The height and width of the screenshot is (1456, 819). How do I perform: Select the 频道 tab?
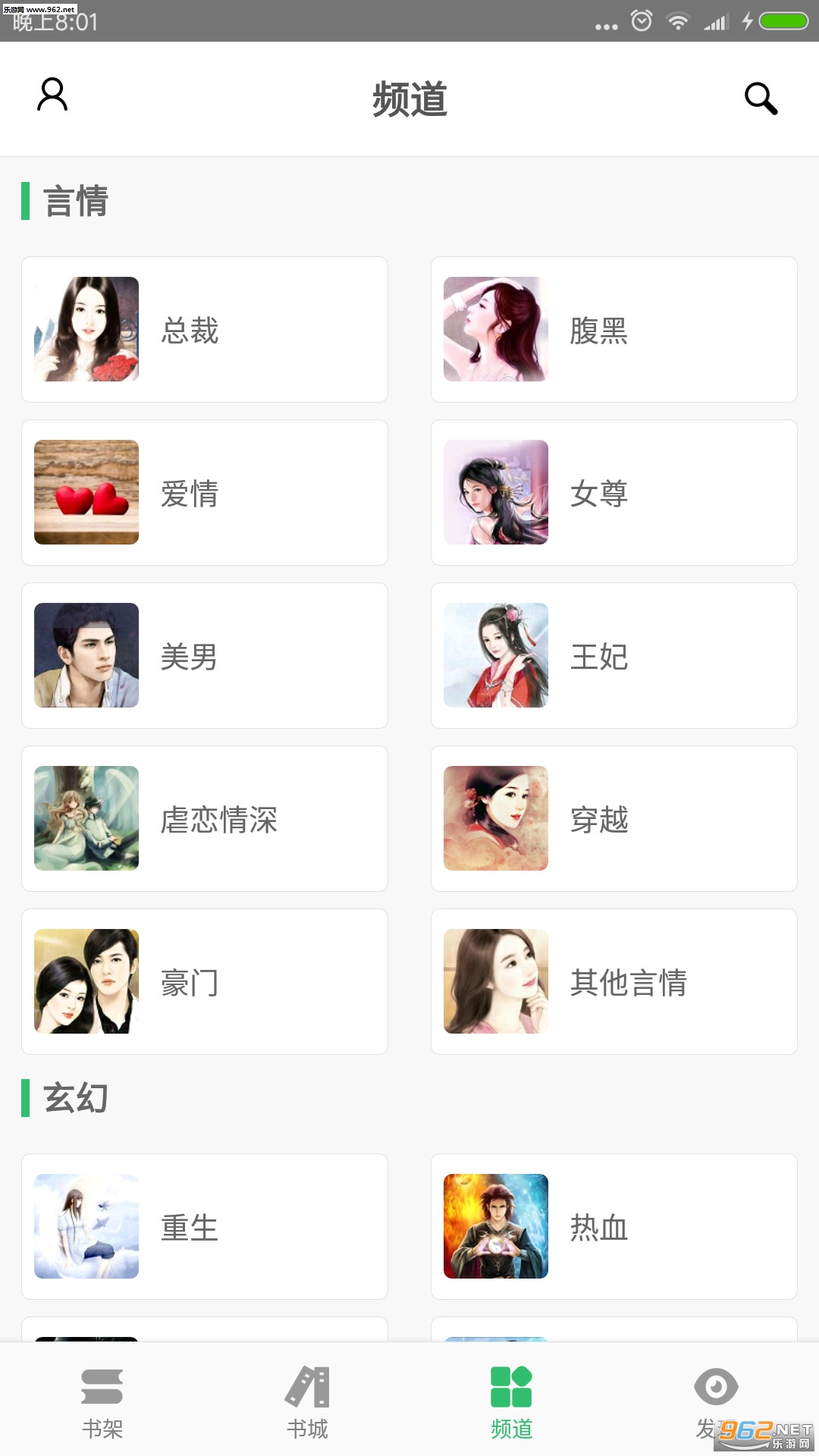511,1401
